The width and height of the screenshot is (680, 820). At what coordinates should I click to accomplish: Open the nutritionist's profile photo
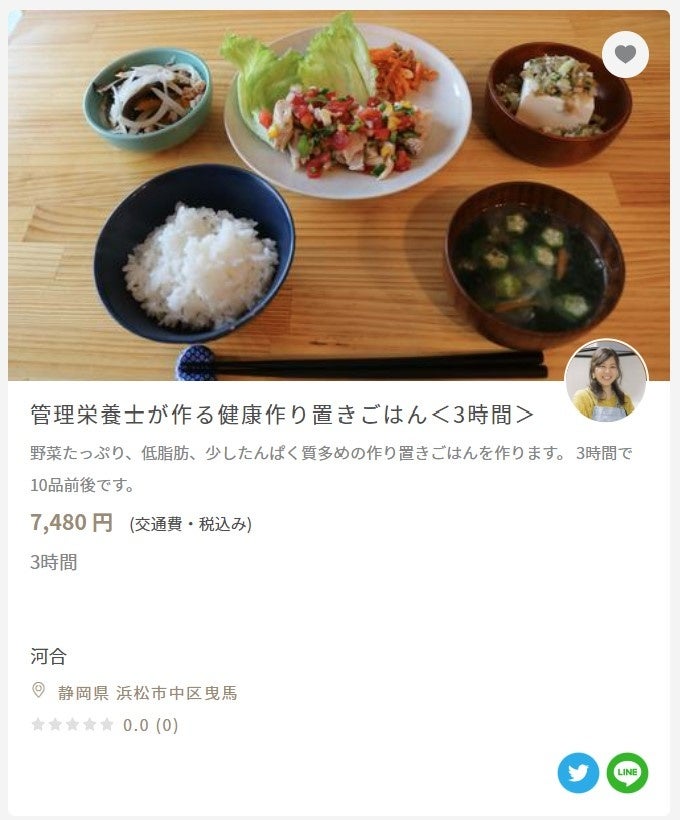pyautogui.click(x=606, y=382)
